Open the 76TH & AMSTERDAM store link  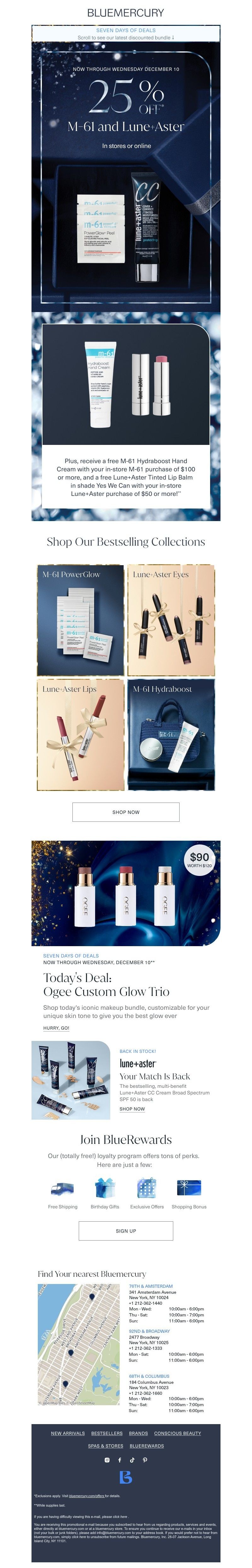[150, 1286]
